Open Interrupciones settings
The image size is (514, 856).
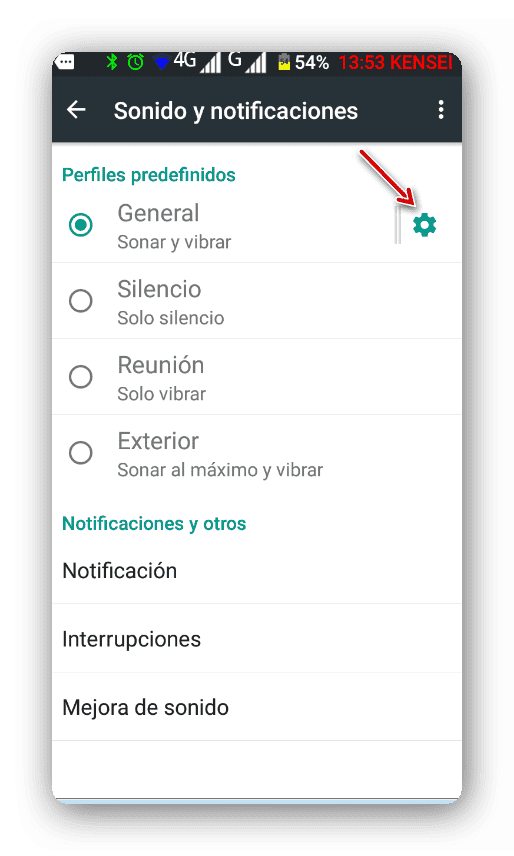pyautogui.click(x=257, y=639)
